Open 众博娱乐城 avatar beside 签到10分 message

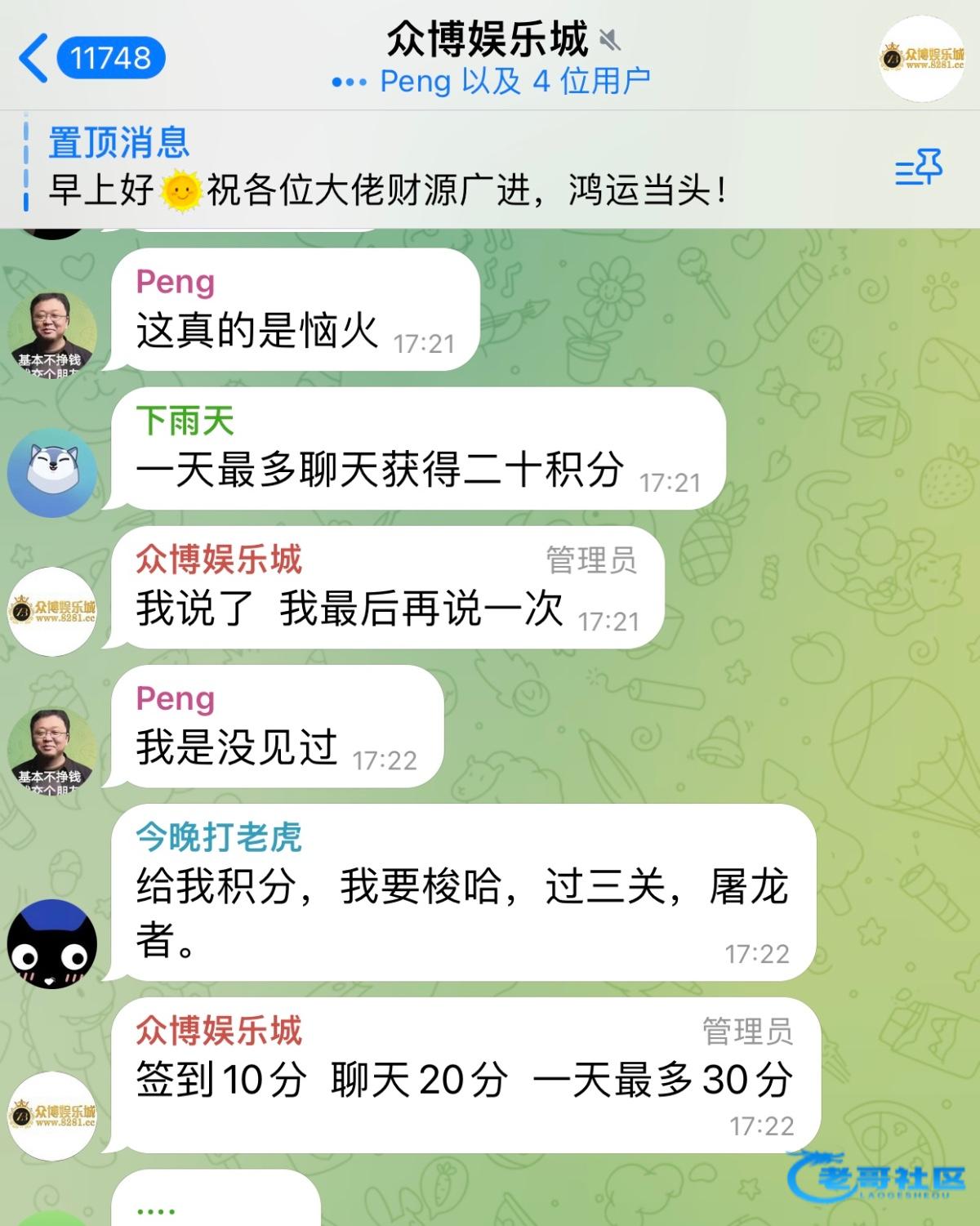(x=52, y=1116)
